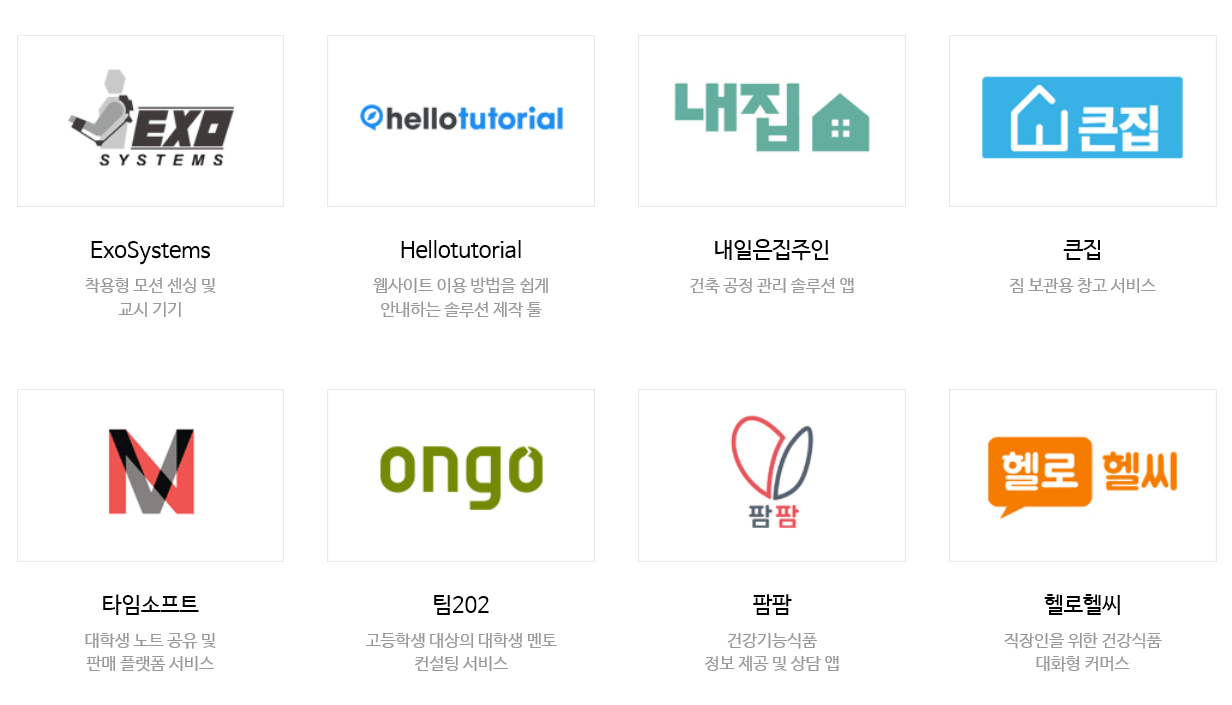Select the 큰집 storage service card
Viewport: 1232px width, 705px height.
tap(1082, 121)
